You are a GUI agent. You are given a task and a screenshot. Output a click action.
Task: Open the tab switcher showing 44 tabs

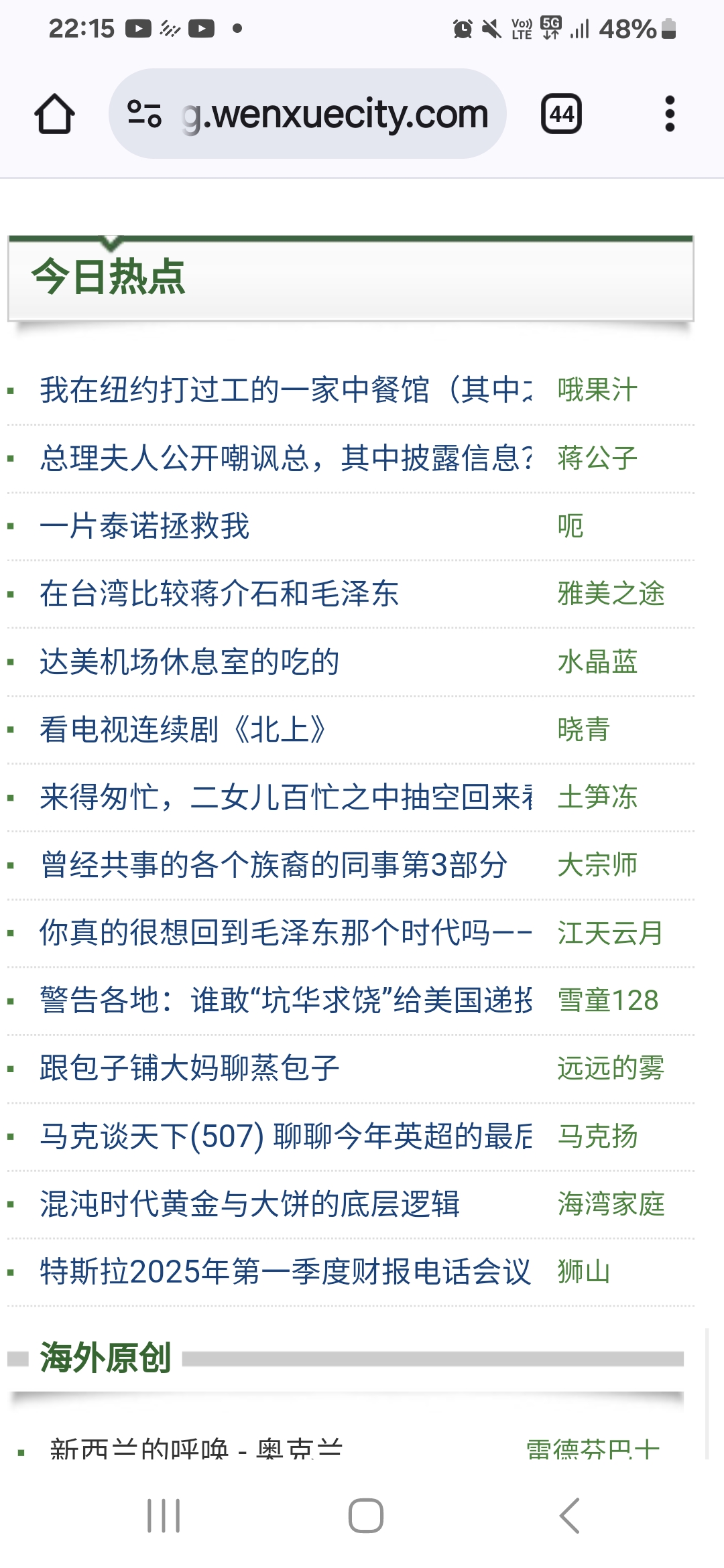561,114
